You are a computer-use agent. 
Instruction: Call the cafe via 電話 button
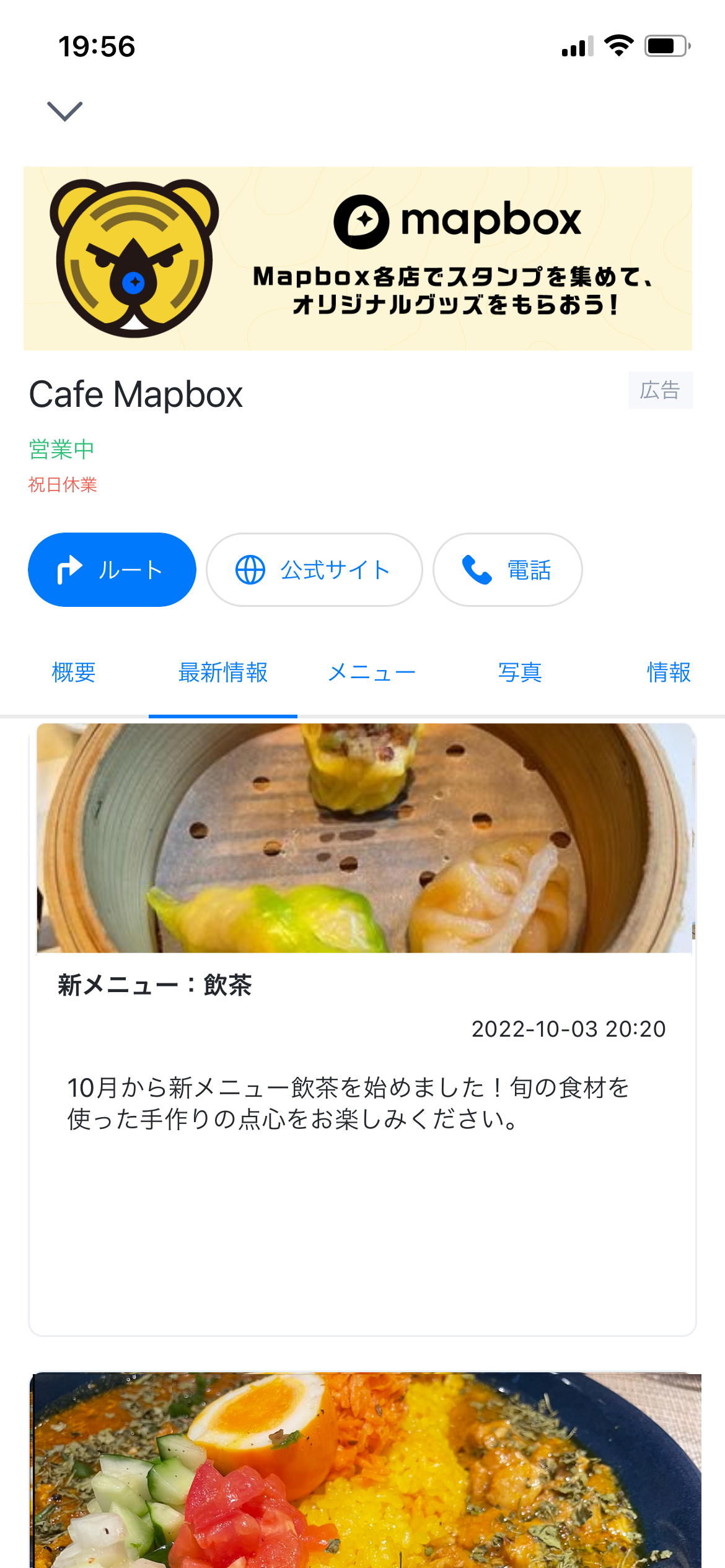507,570
